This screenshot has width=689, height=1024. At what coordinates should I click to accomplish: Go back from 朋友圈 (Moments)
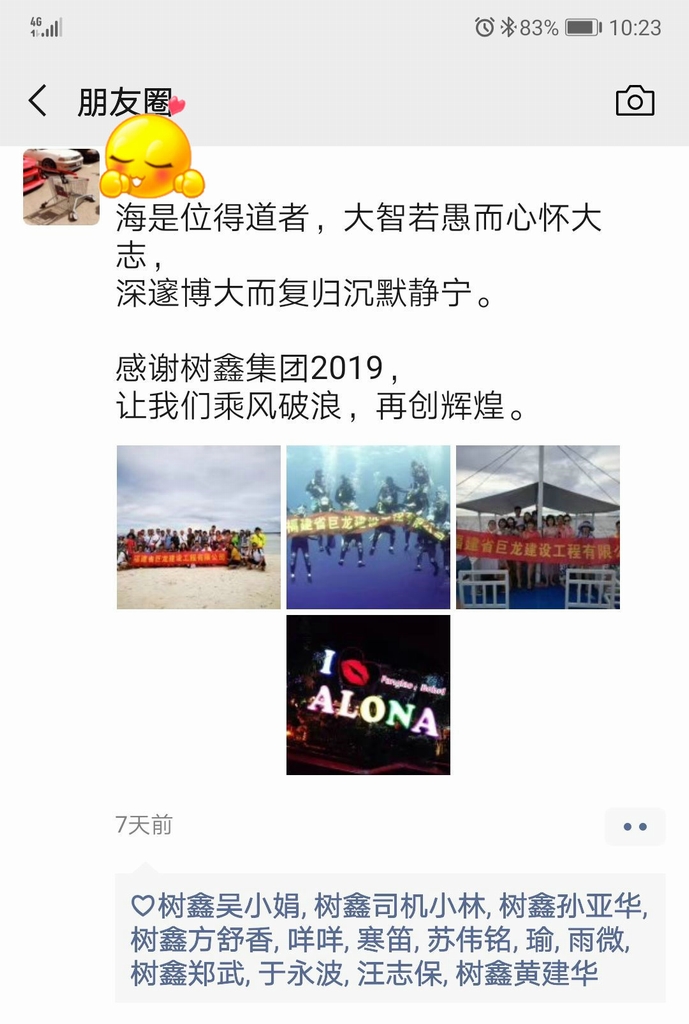click(38, 101)
